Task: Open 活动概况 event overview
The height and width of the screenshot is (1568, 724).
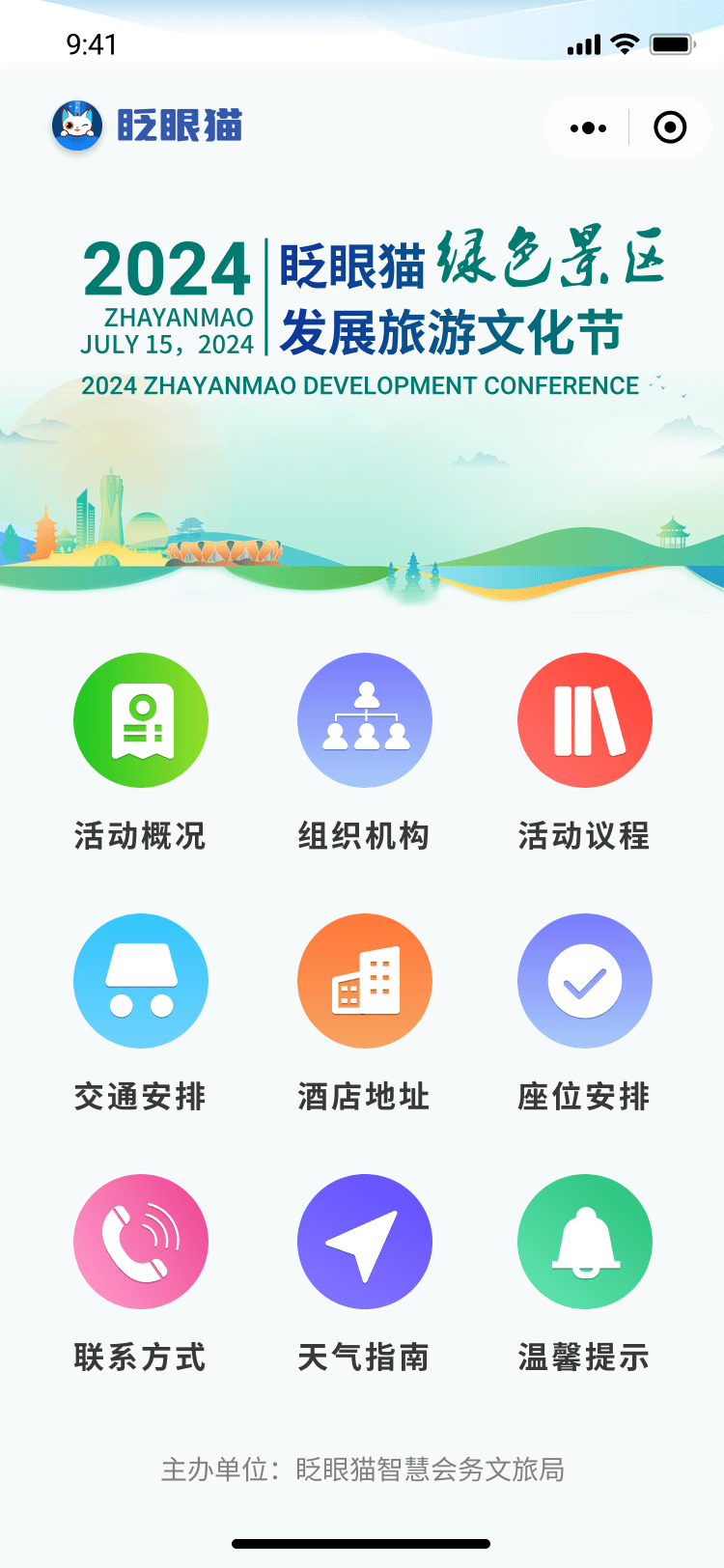Action: point(141,720)
